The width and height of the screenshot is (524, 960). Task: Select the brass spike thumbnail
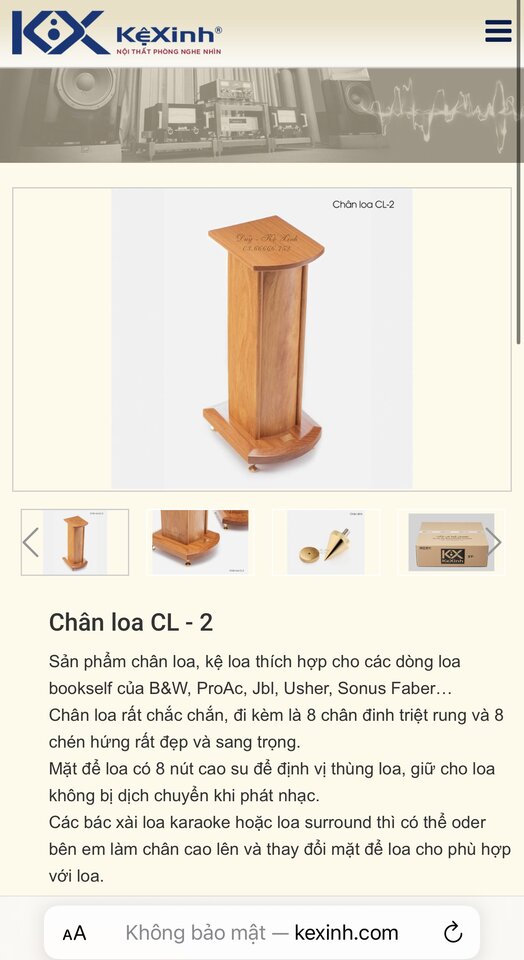(326, 542)
